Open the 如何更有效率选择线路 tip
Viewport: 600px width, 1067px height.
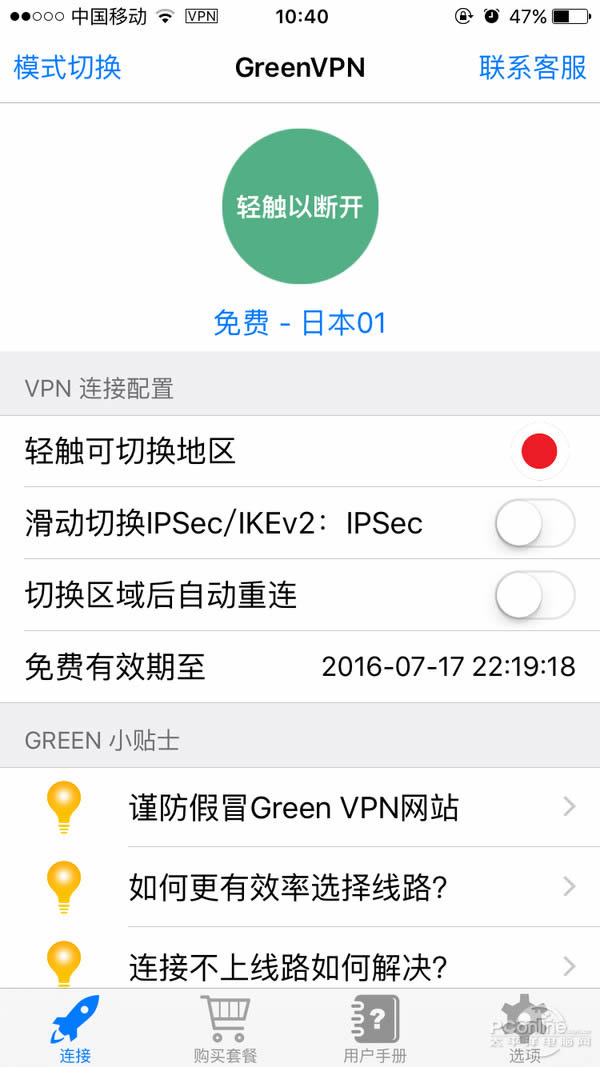[300, 886]
